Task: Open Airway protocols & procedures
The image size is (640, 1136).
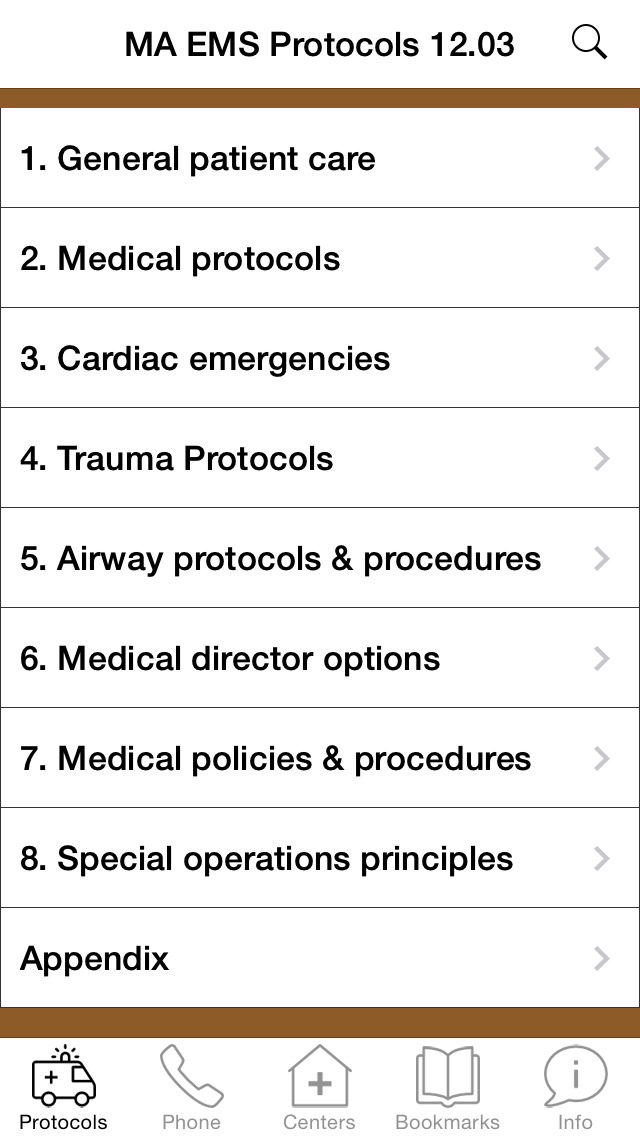Action: (x=320, y=558)
